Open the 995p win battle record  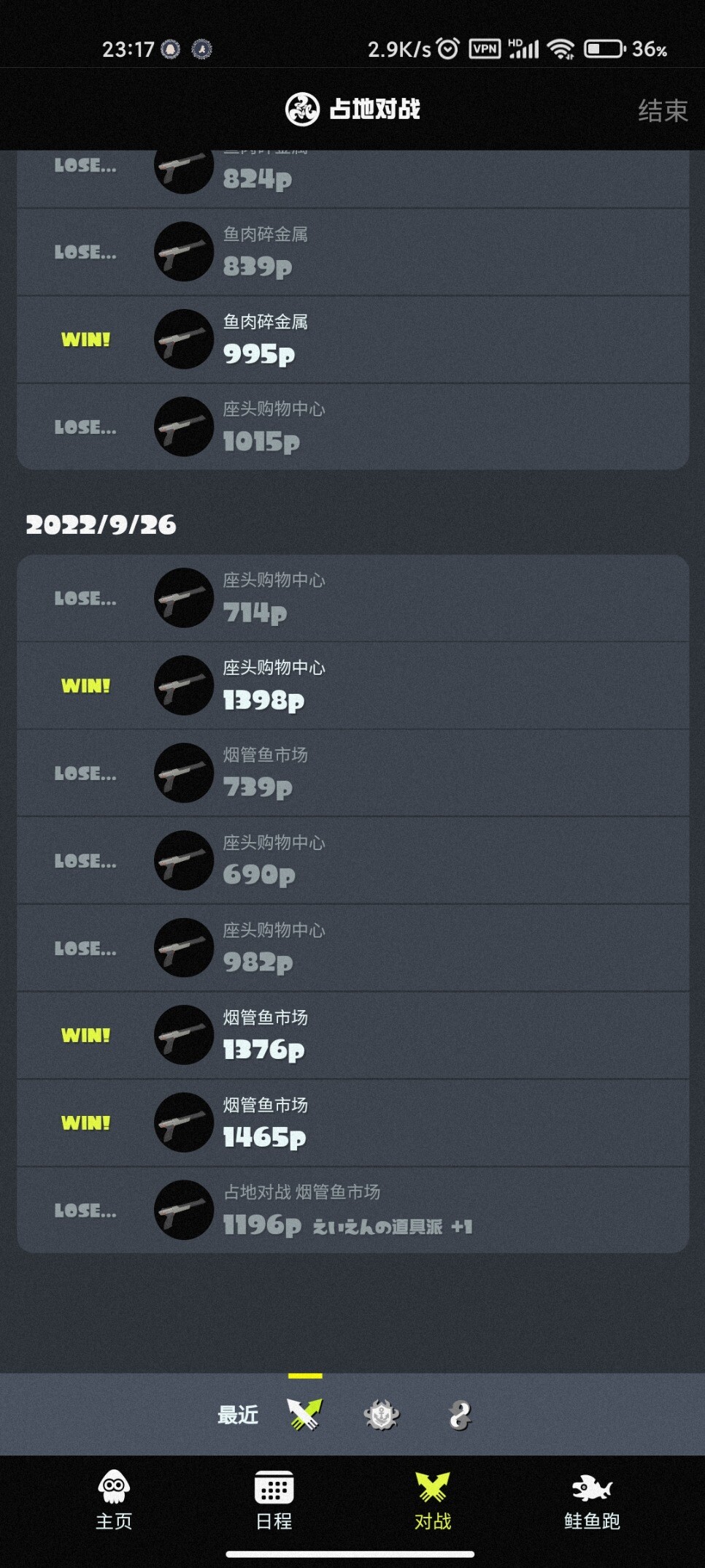[352, 340]
